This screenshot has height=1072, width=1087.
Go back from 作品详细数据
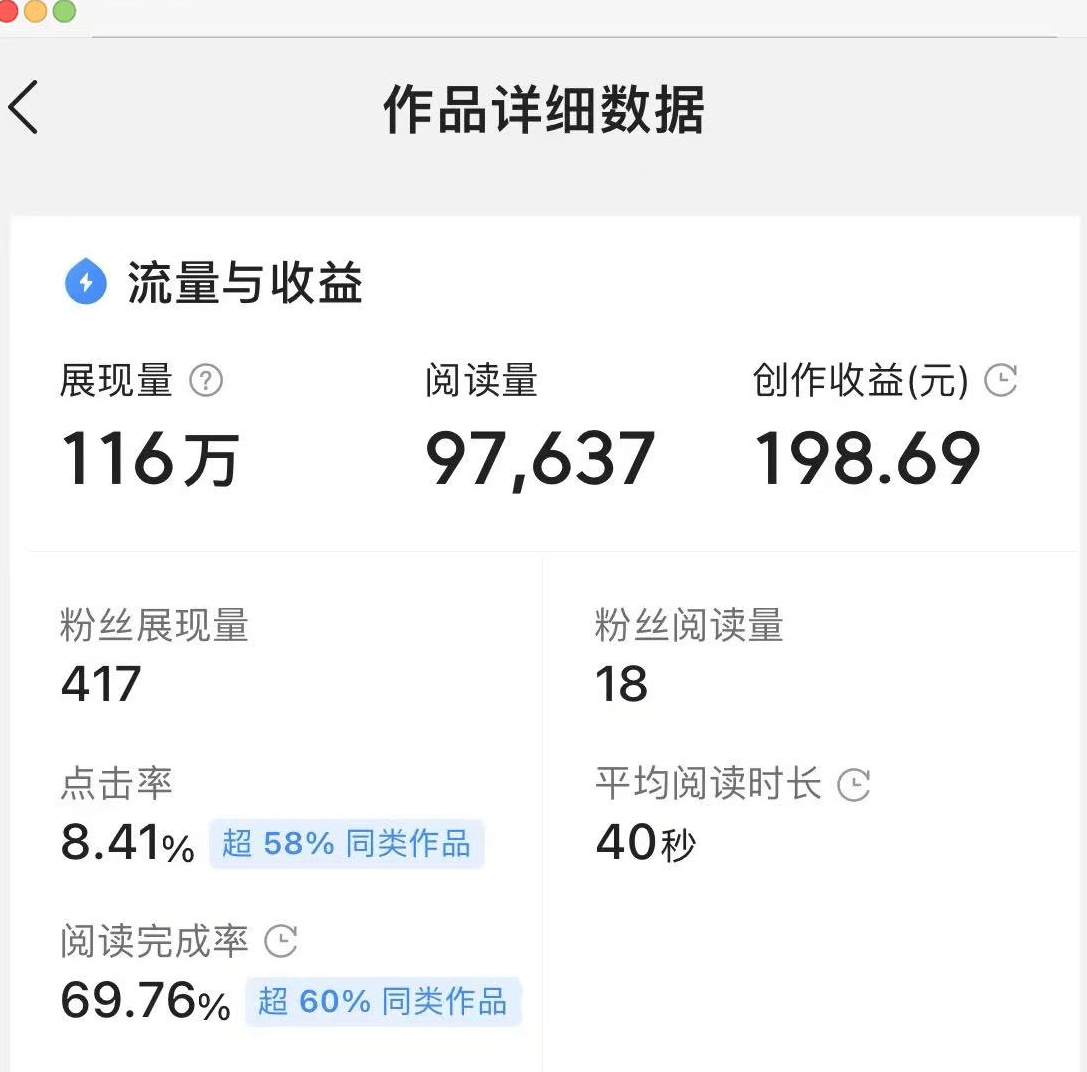point(24,108)
